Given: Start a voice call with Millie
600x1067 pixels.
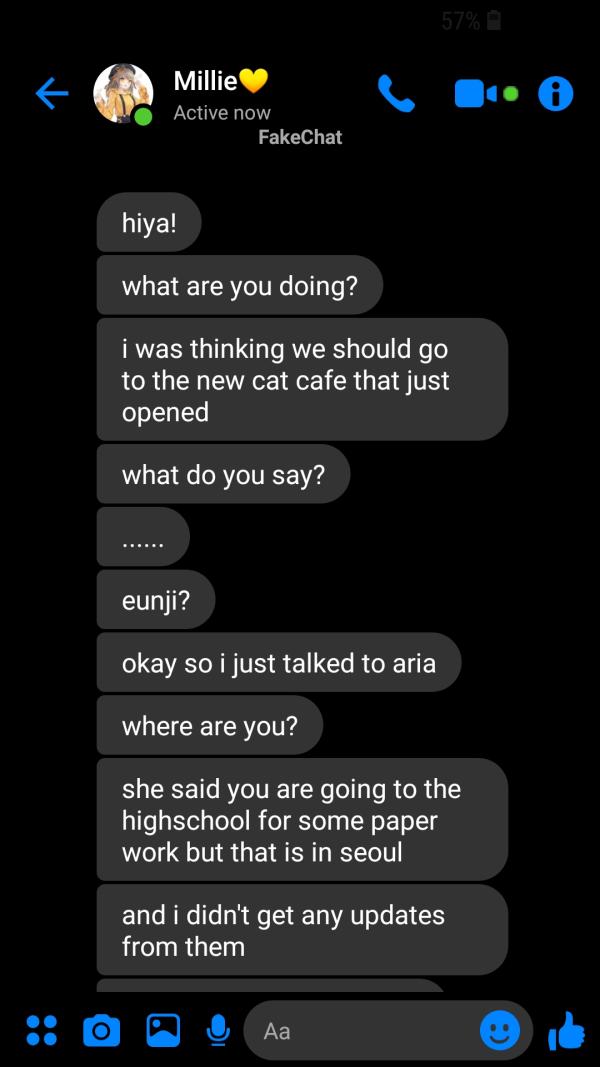Looking at the screenshot, I should (x=396, y=94).
